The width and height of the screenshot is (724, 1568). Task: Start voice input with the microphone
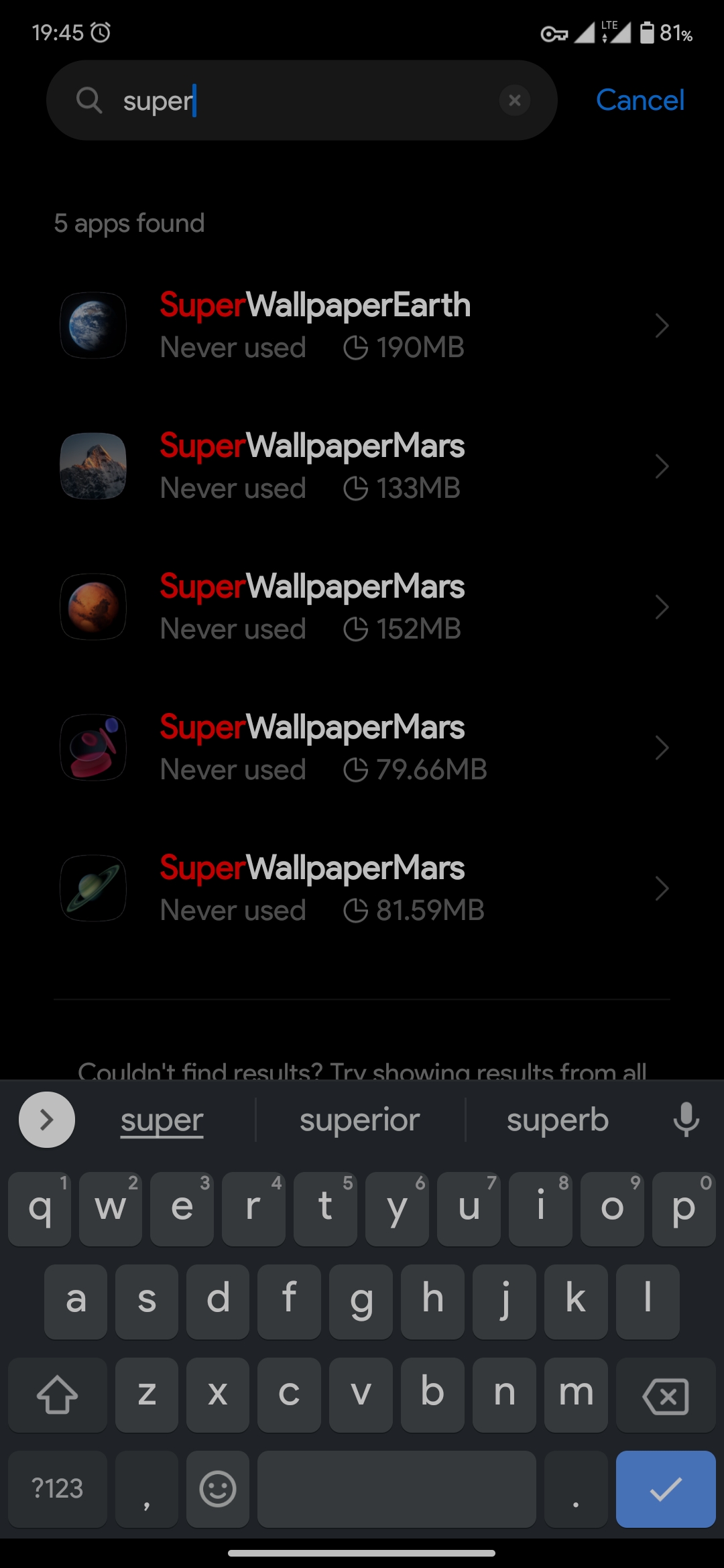coord(686,1120)
